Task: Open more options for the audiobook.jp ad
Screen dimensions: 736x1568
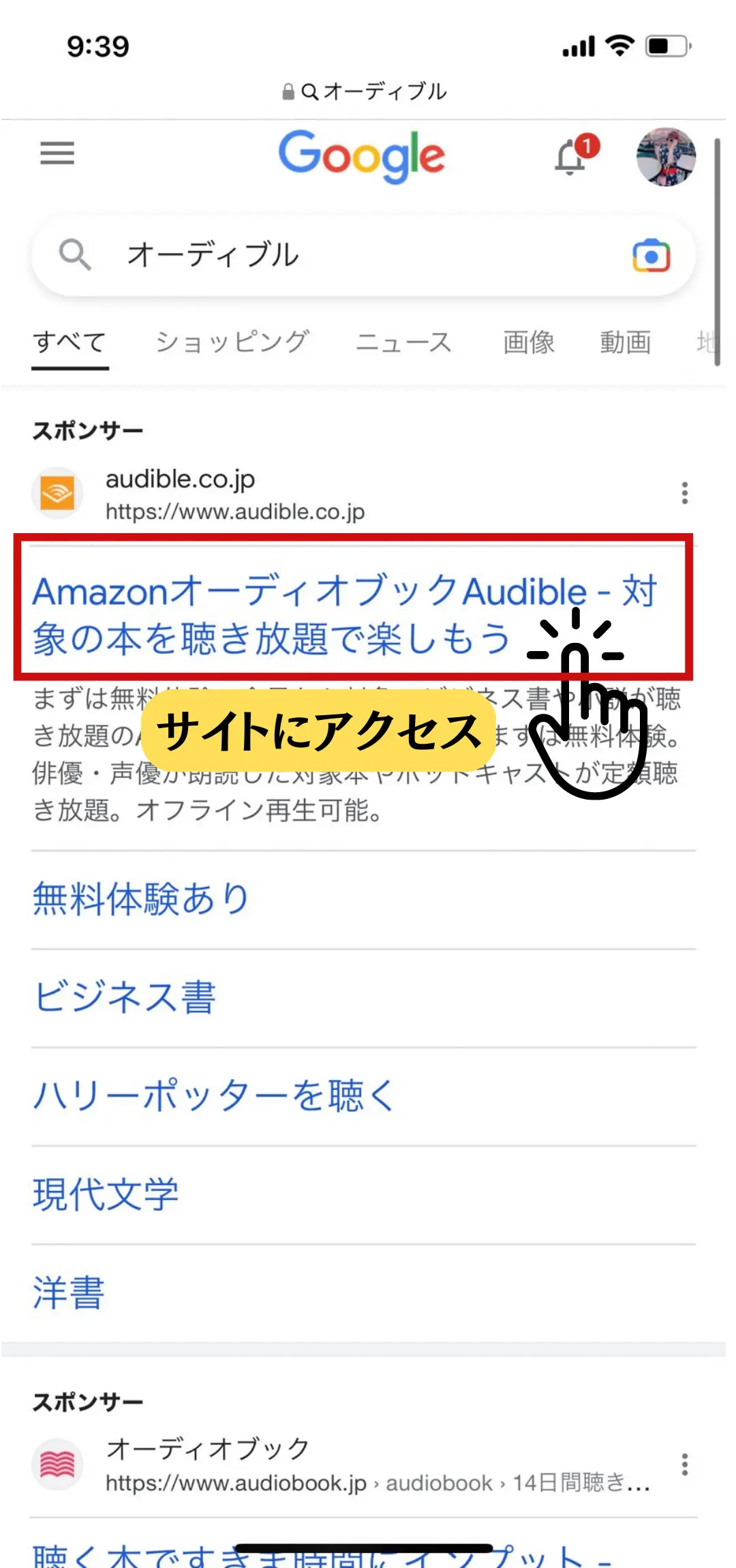Action: coord(684,1464)
